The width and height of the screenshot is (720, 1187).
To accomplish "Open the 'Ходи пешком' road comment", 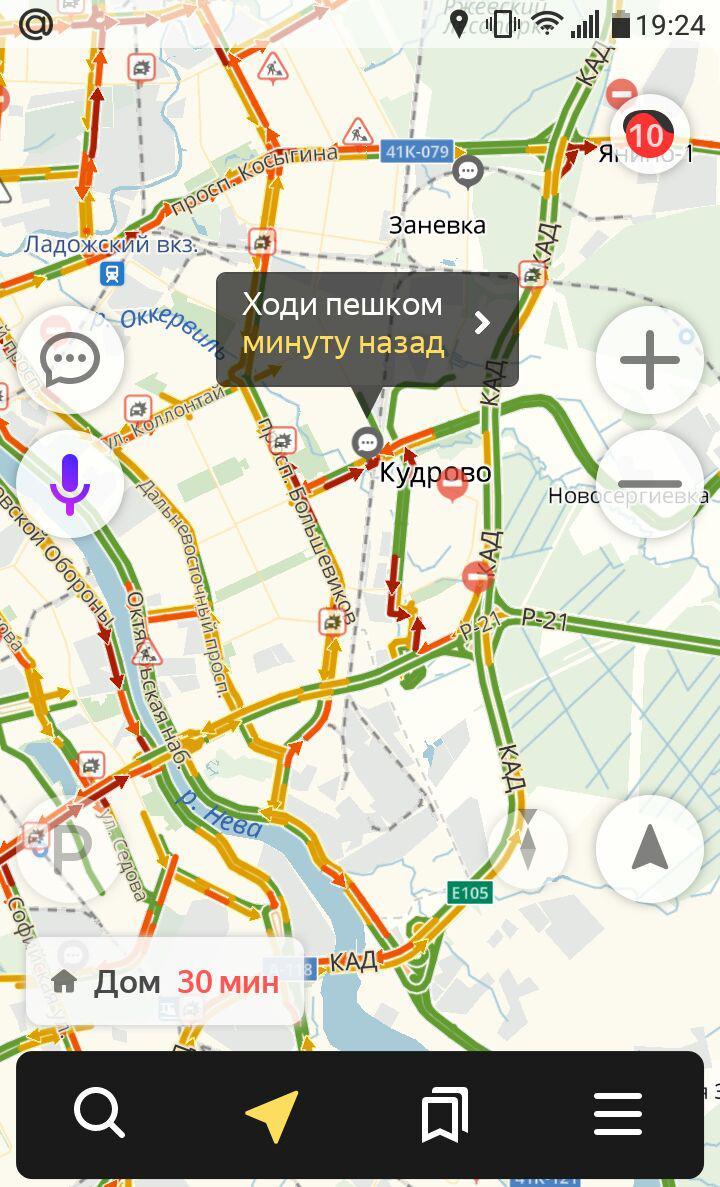I will [x=367, y=329].
